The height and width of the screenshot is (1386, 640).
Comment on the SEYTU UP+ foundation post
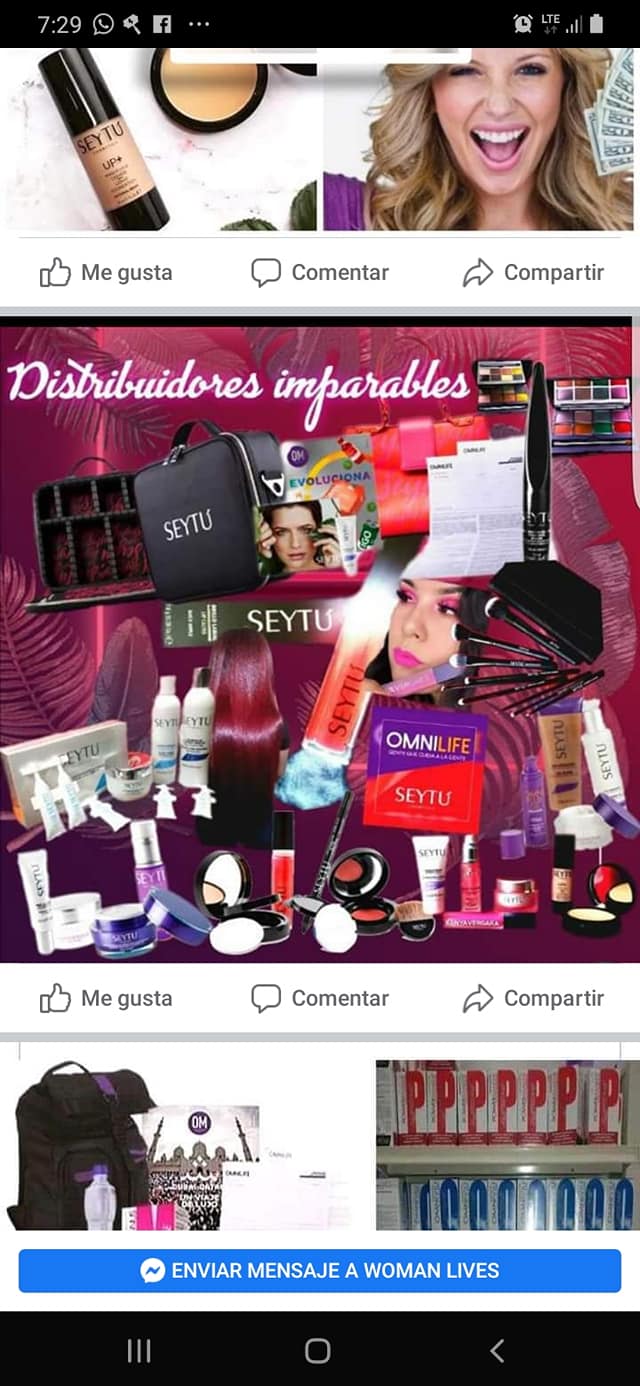point(320,272)
